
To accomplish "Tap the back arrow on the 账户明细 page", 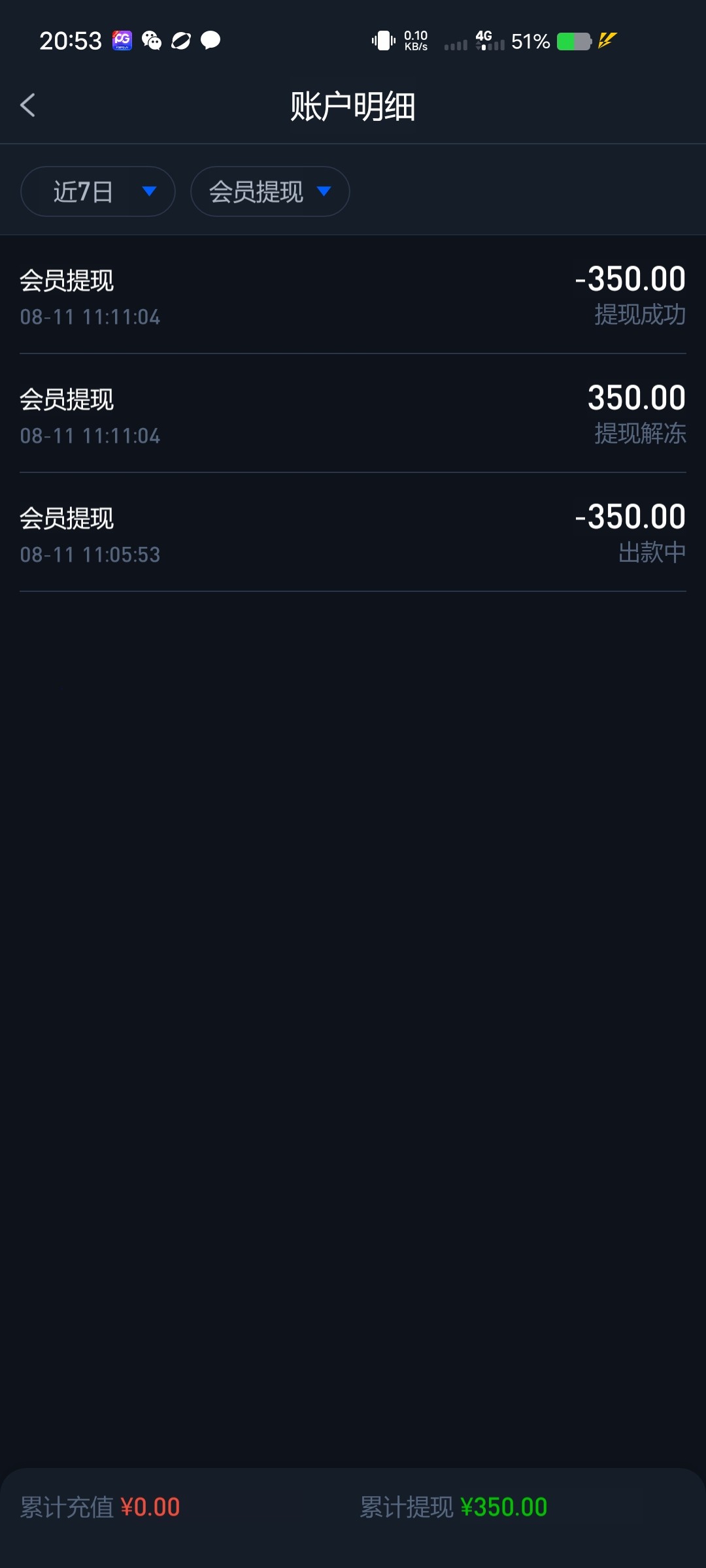I will (27, 105).
